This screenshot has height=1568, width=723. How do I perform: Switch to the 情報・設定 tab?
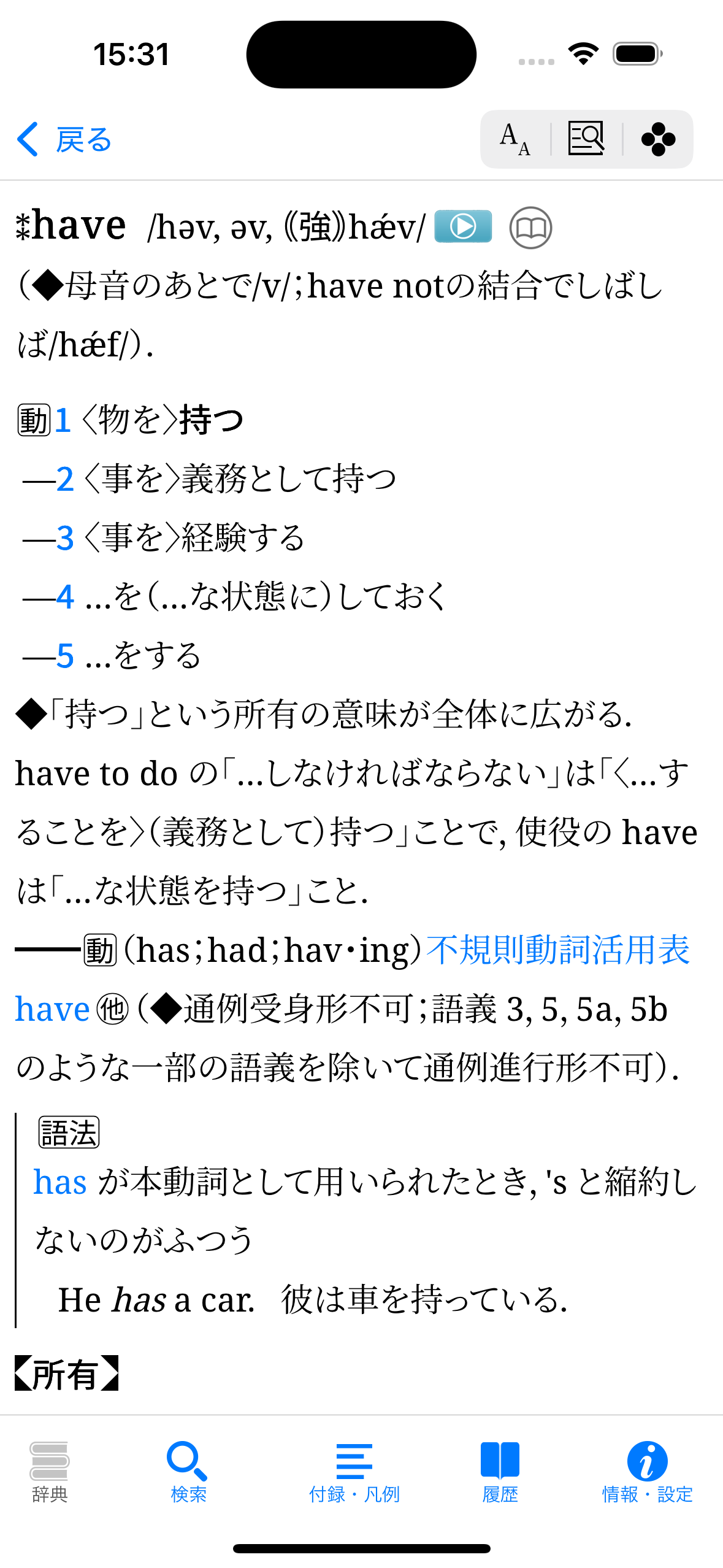pos(647,1472)
